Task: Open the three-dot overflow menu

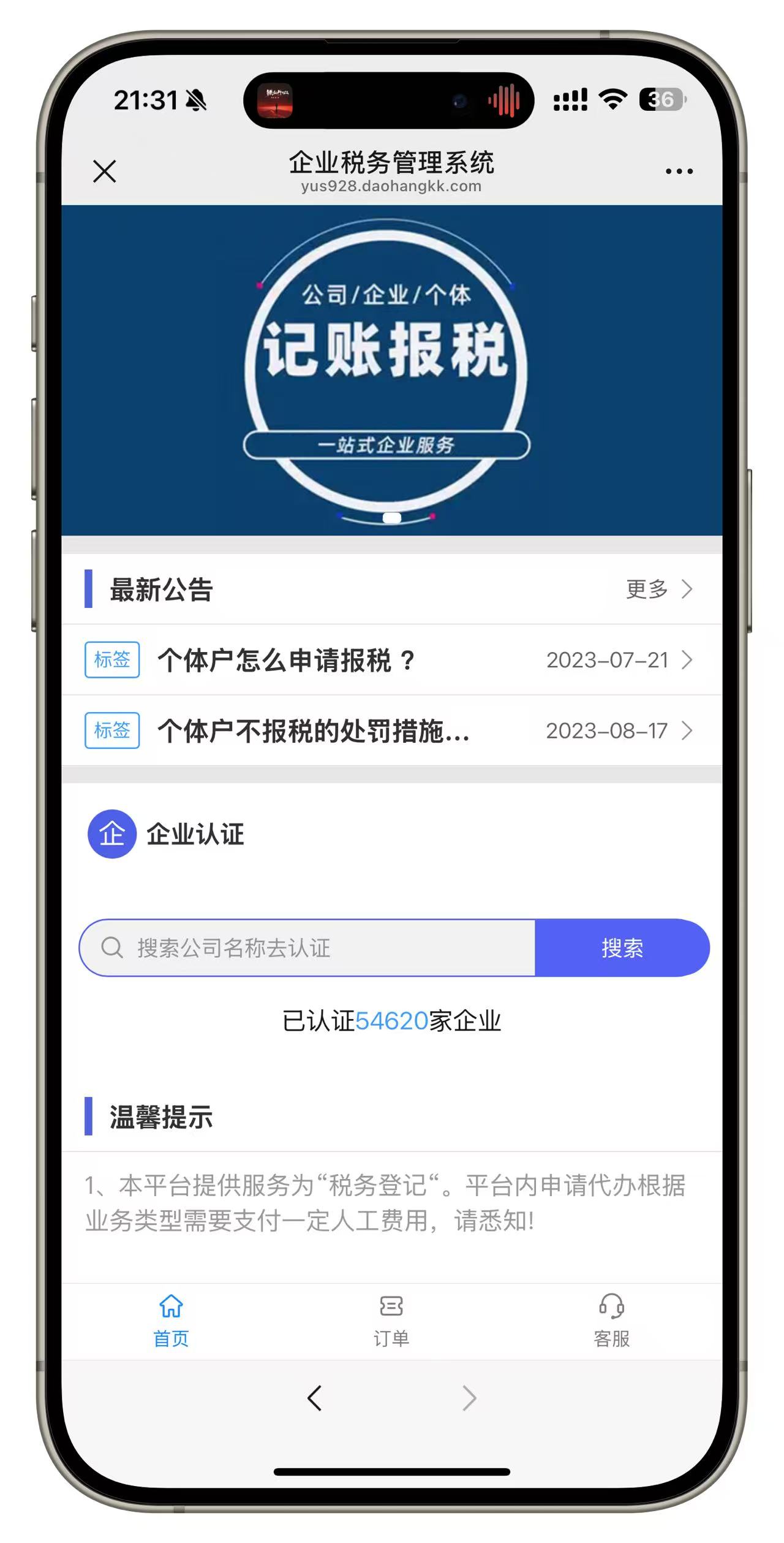Action: click(679, 171)
